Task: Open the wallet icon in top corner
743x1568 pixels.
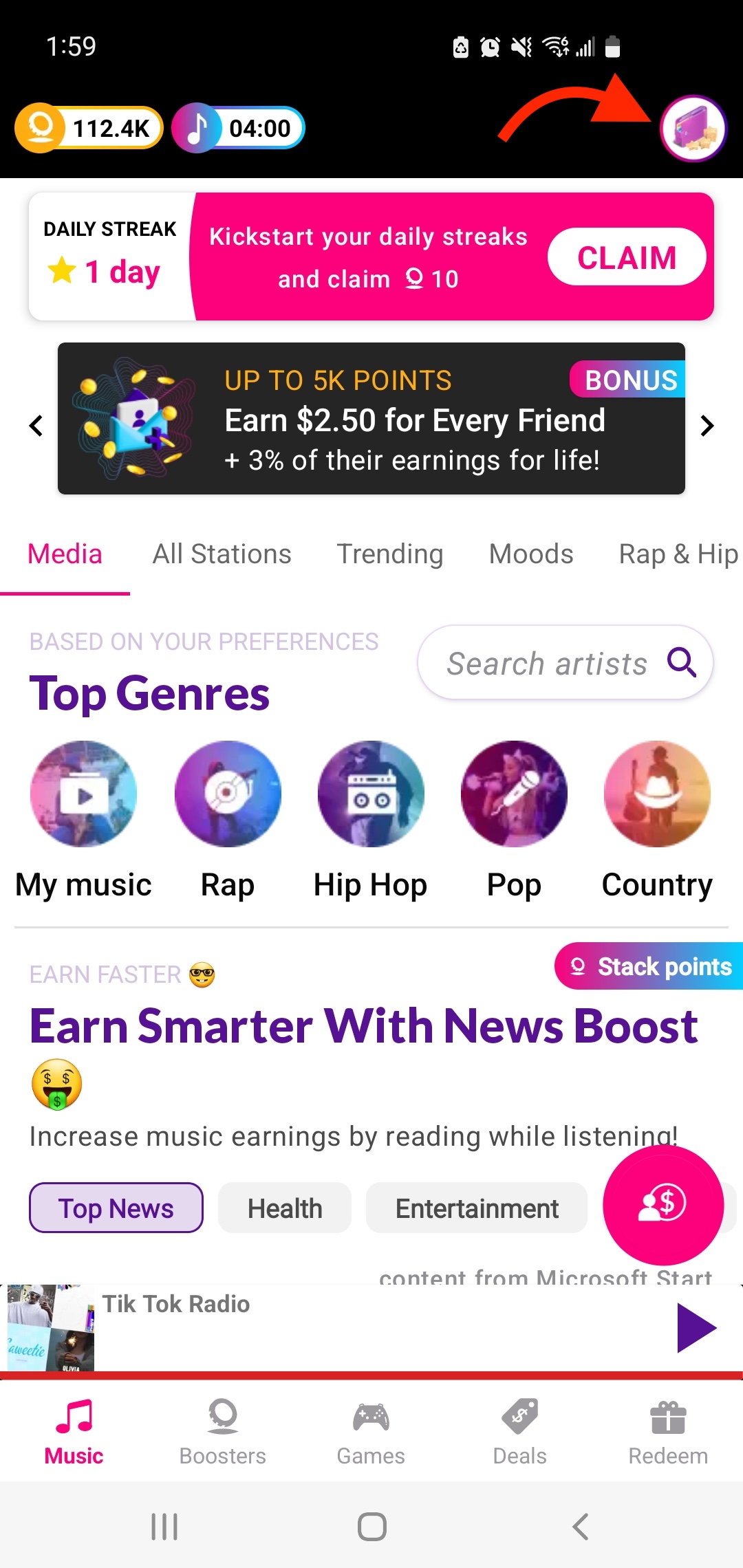Action: (693, 129)
